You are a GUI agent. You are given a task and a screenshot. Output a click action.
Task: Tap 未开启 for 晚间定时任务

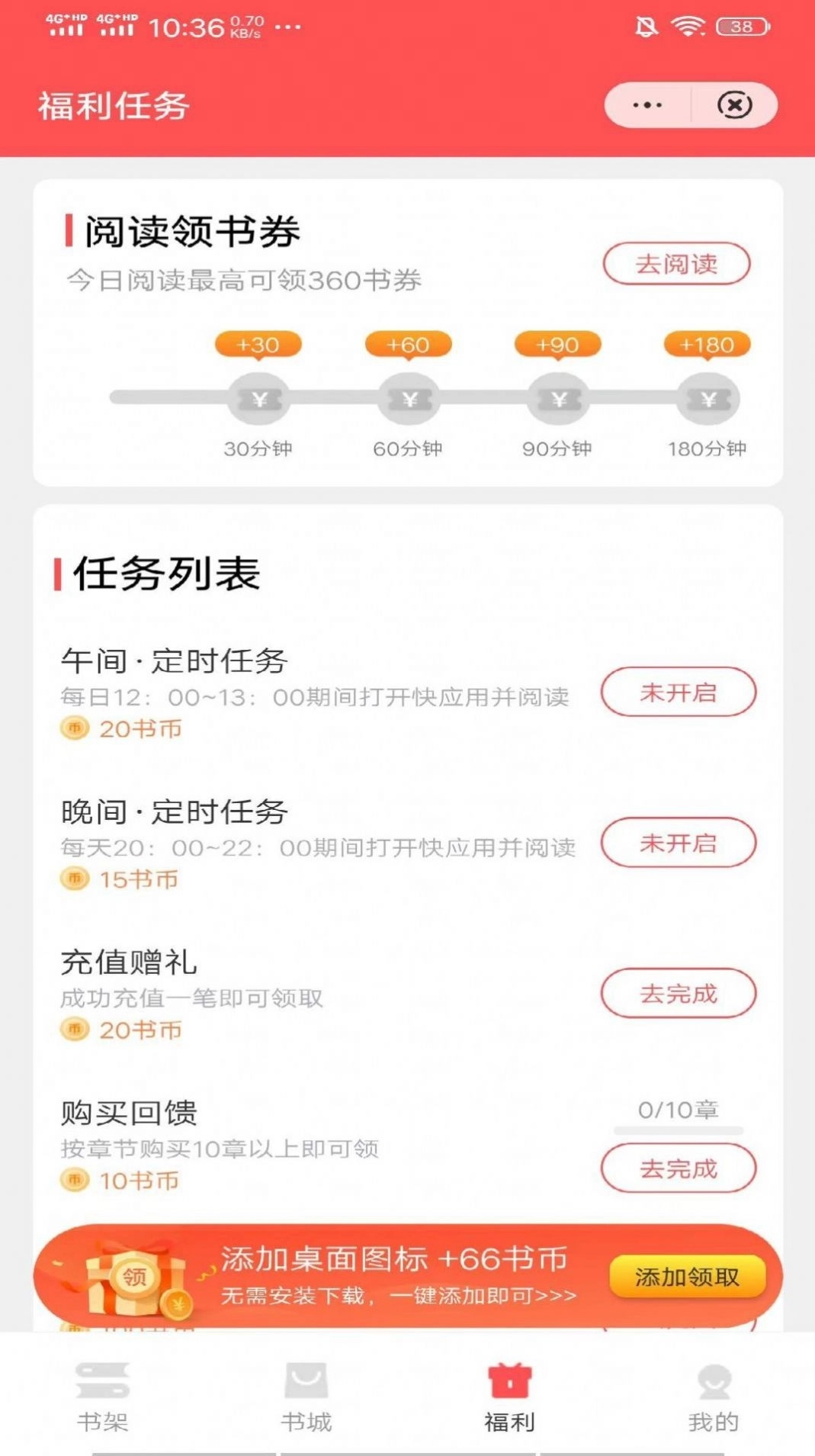tap(677, 843)
